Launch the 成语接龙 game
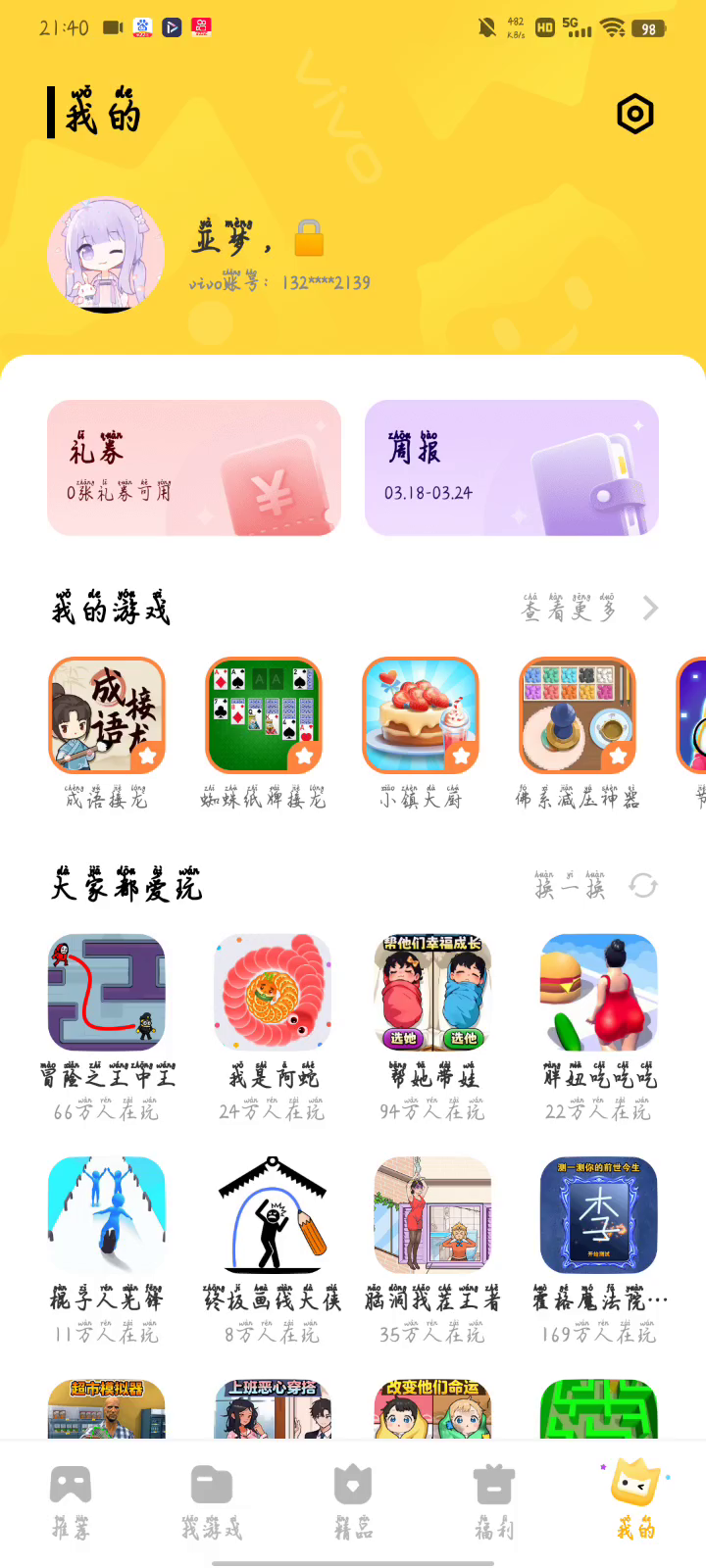The height and width of the screenshot is (1568, 706). 107,715
